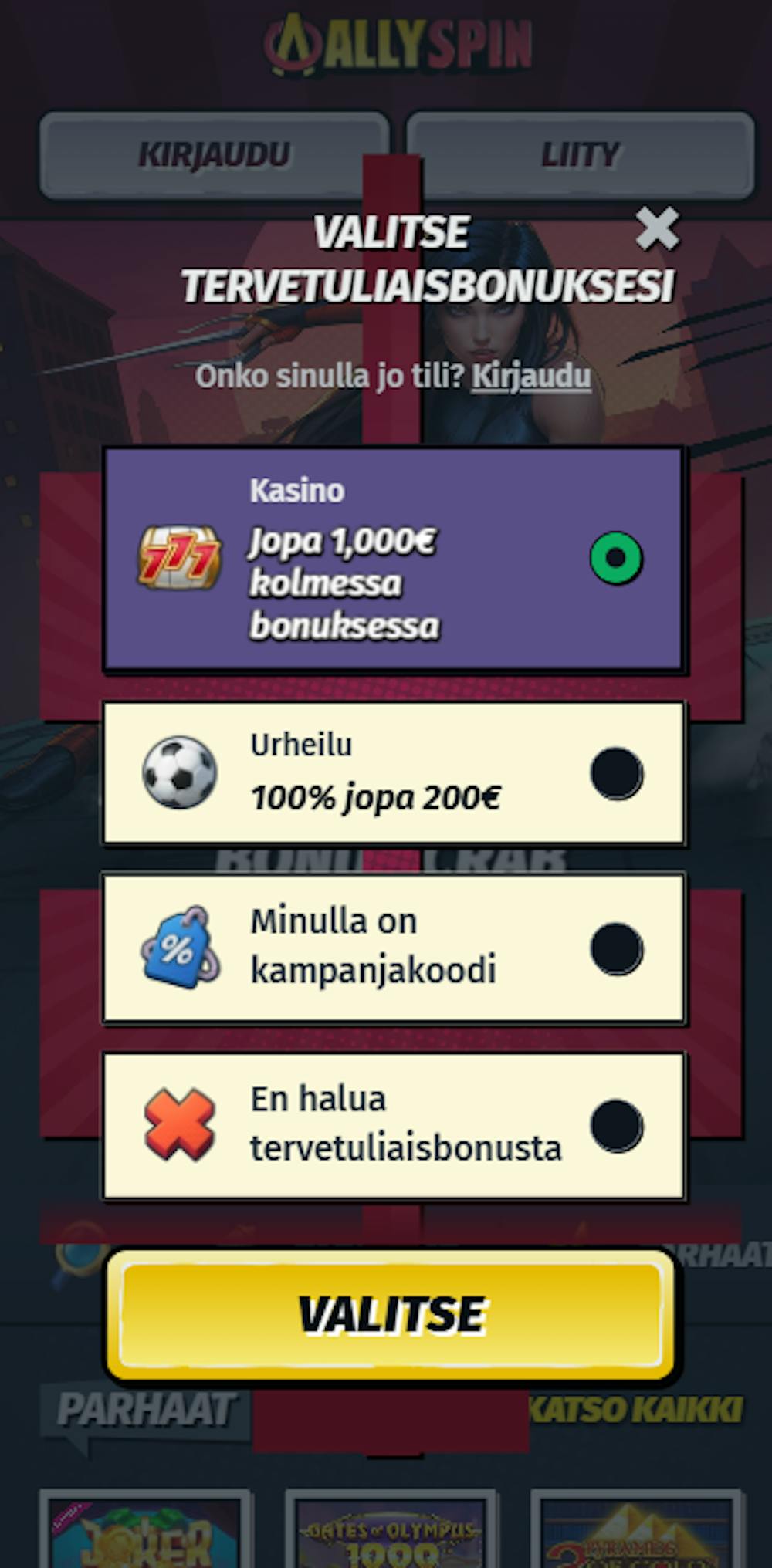Close the welcome bonus dialog
The image size is (772, 1568).
[x=657, y=228]
